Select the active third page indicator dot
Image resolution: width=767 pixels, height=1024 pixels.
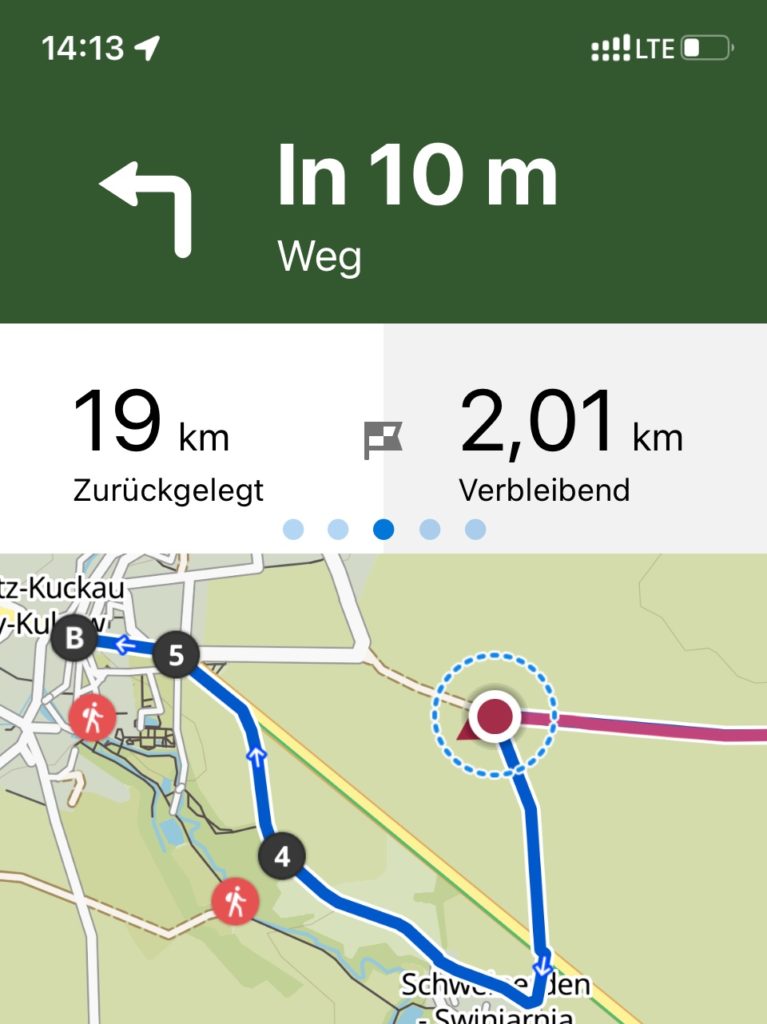[x=383, y=529]
